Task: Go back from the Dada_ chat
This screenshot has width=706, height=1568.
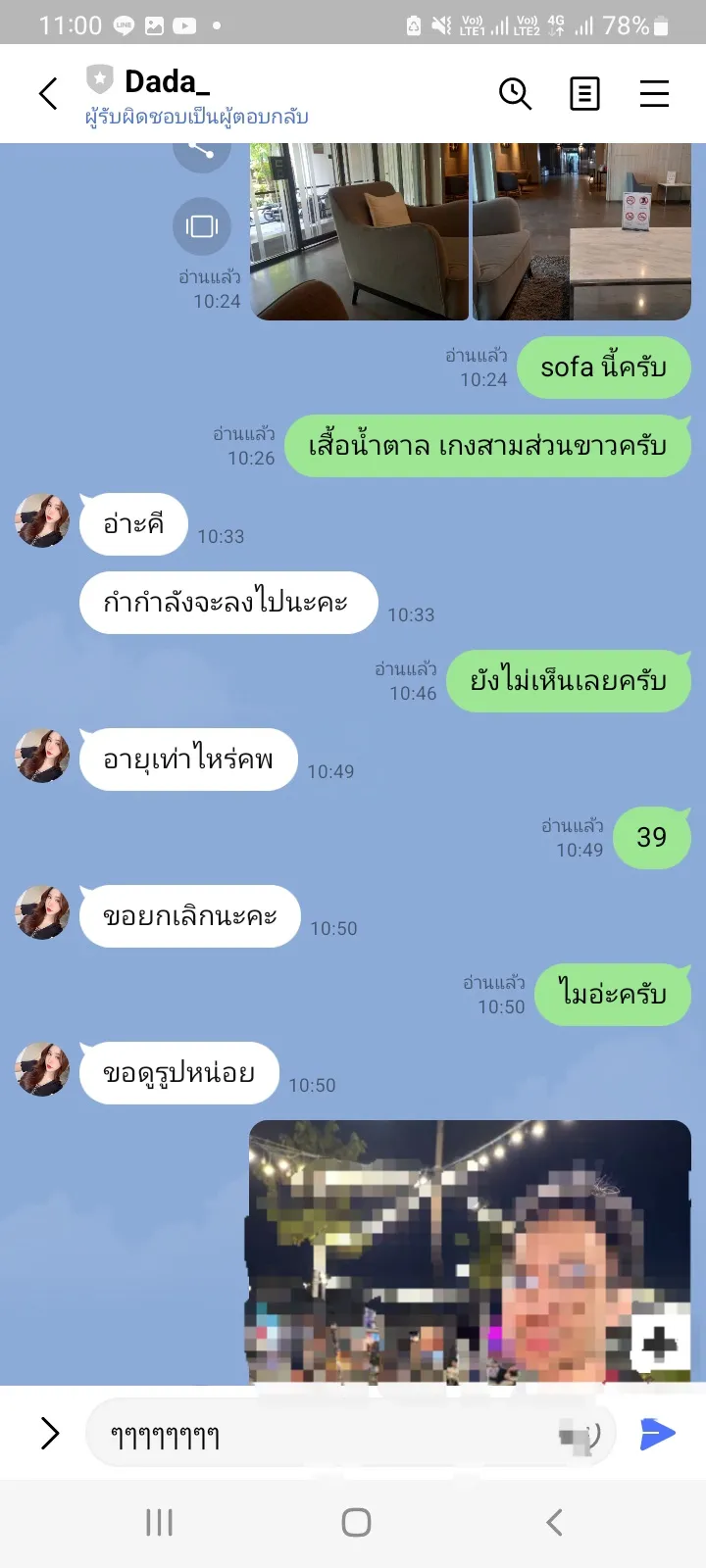Action: pos(48,94)
